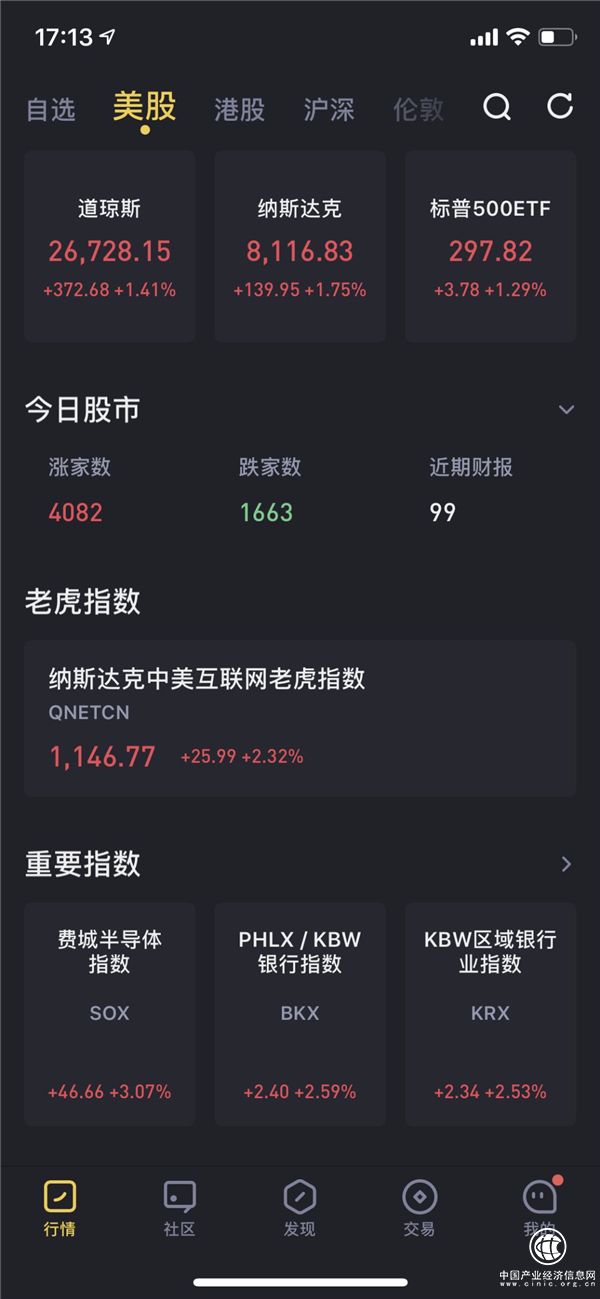Open the 费城半导体指数 SOX card
Screen dimensions: 600x1299
(x=110, y=1014)
